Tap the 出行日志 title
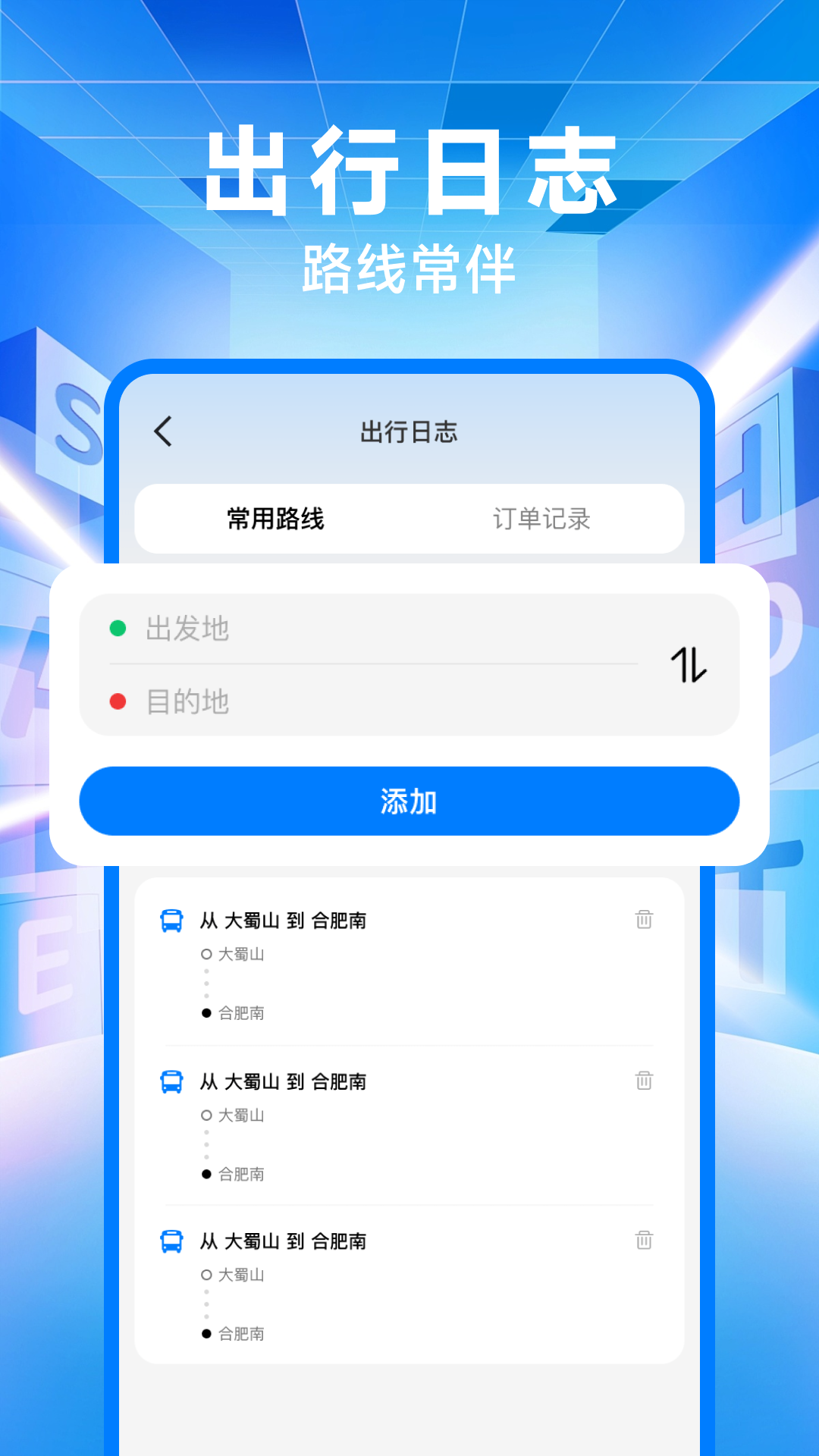This screenshot has height=1456, width=819. (409, 431)
